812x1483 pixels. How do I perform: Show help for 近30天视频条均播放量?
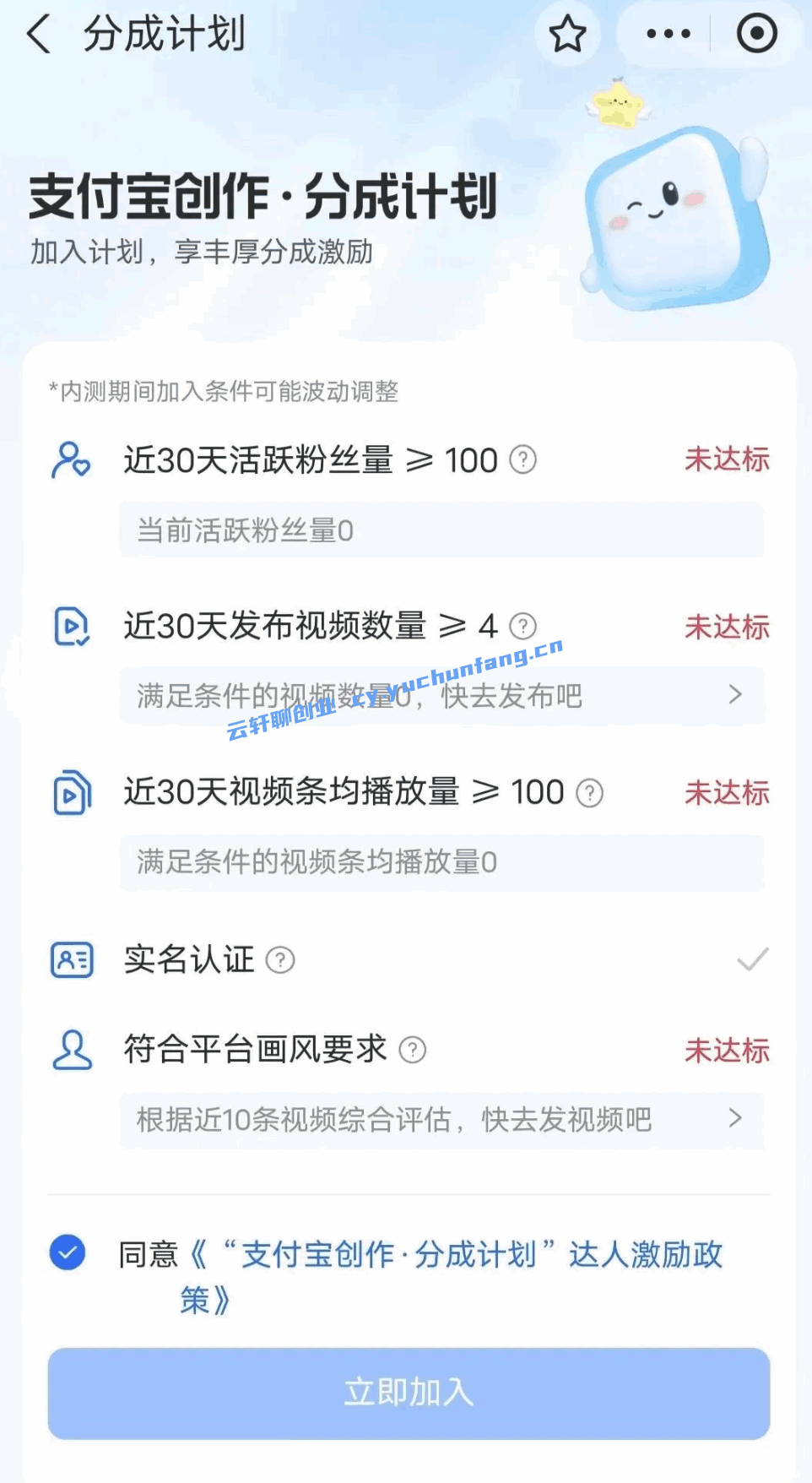click(x=589, y=793)
